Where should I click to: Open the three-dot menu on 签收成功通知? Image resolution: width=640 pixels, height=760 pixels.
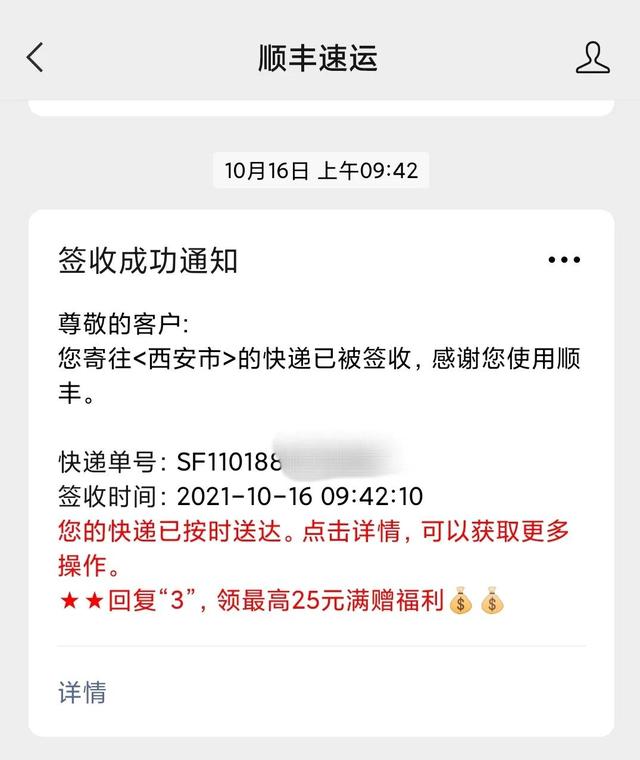pyautogui.click(x=564, y=261)
